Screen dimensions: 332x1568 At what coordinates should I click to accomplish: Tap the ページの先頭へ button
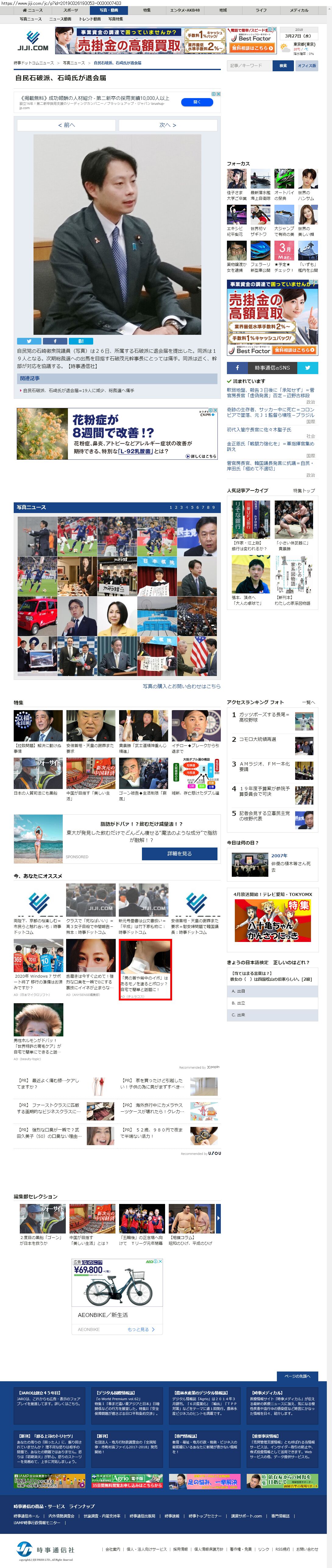(x=297, y=1376)
